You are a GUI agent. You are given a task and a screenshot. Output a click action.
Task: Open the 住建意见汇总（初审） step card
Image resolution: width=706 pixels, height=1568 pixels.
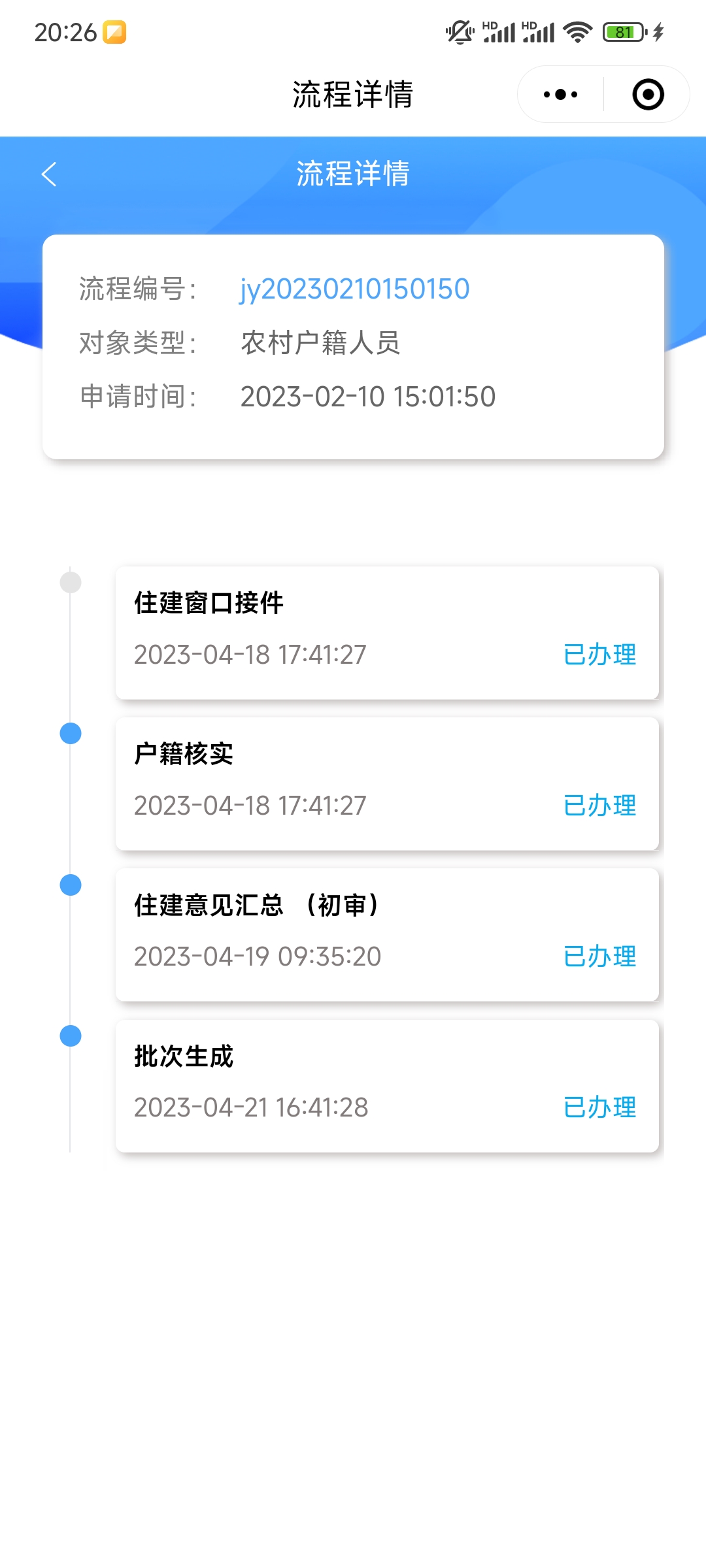point(386,934)
